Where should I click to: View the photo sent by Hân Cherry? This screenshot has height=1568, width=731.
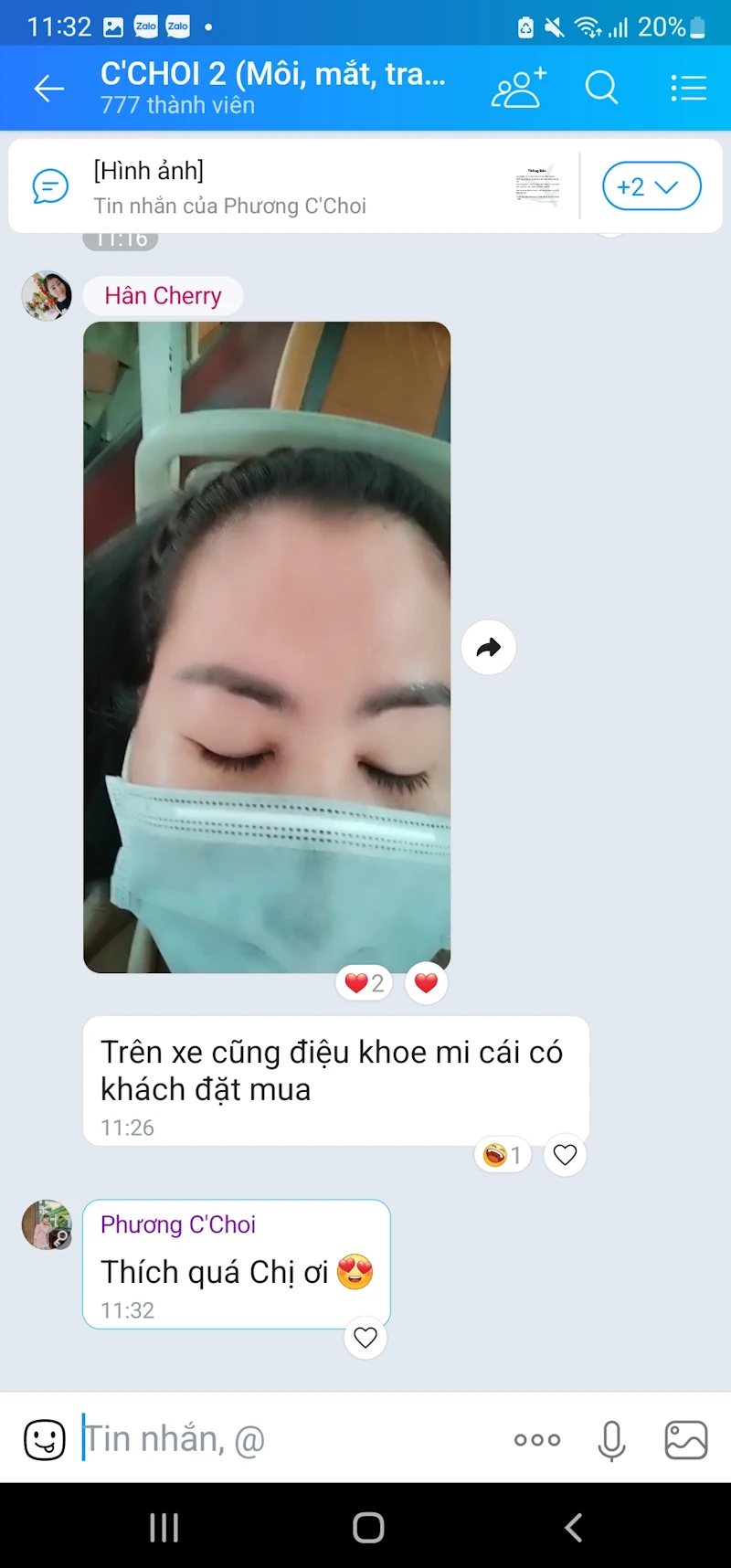(x=267, y=647)
